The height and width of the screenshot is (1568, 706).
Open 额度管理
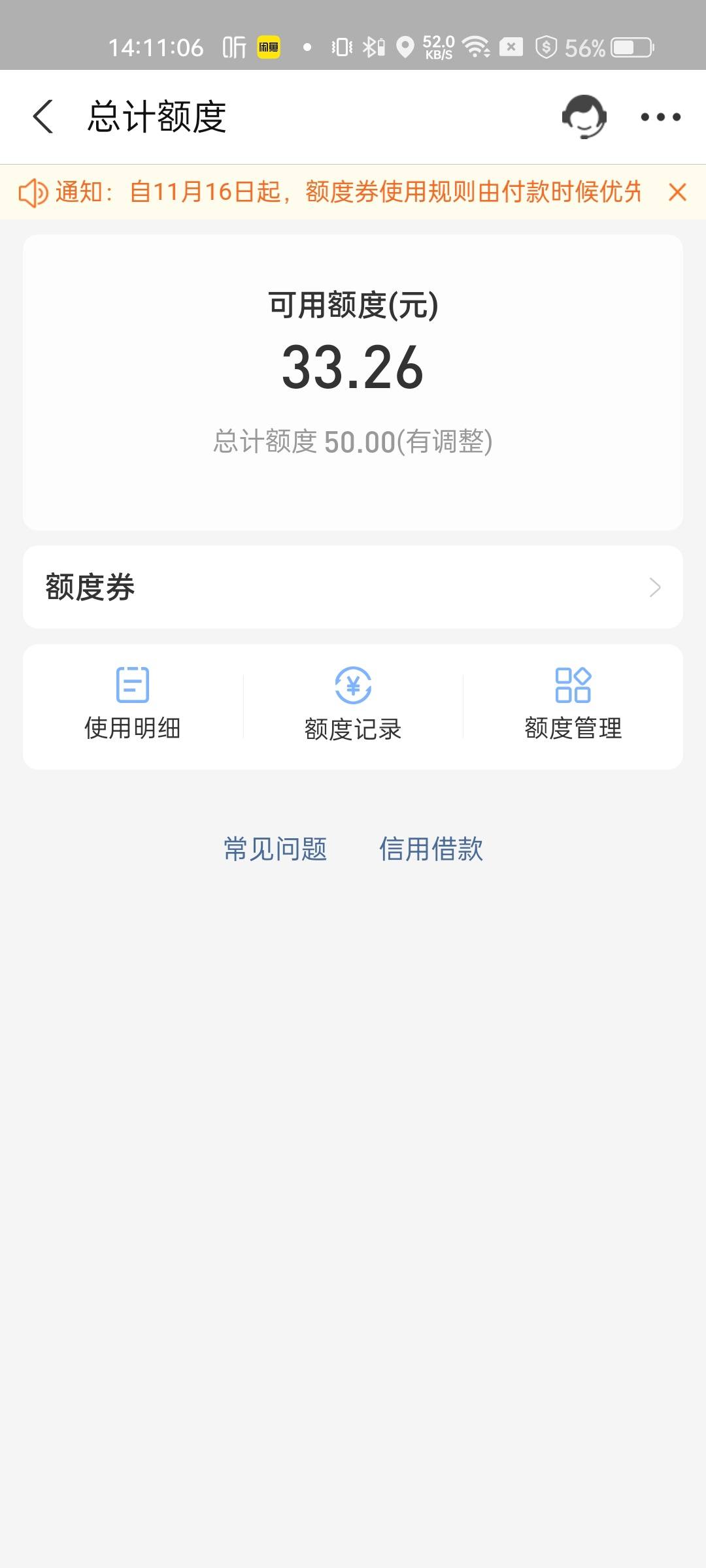[573, 704]
